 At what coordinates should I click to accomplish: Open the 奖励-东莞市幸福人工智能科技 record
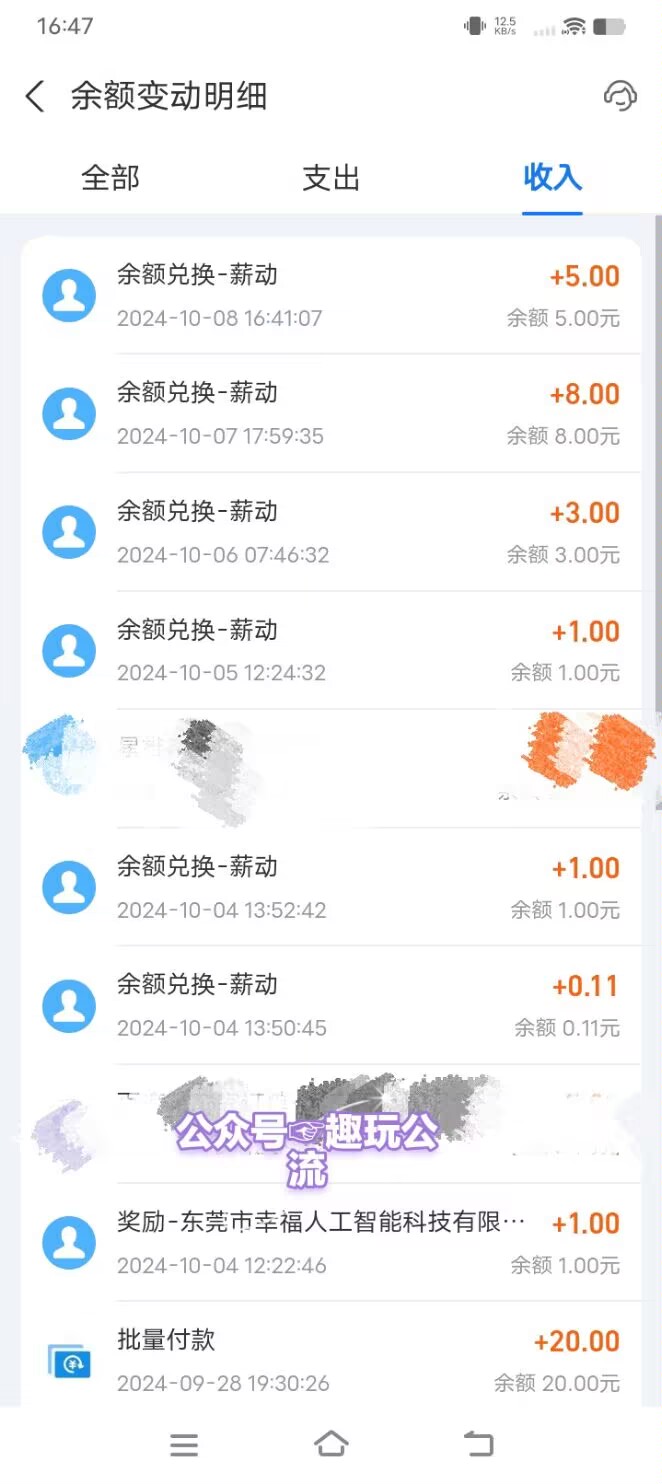tap(331, 1242)
